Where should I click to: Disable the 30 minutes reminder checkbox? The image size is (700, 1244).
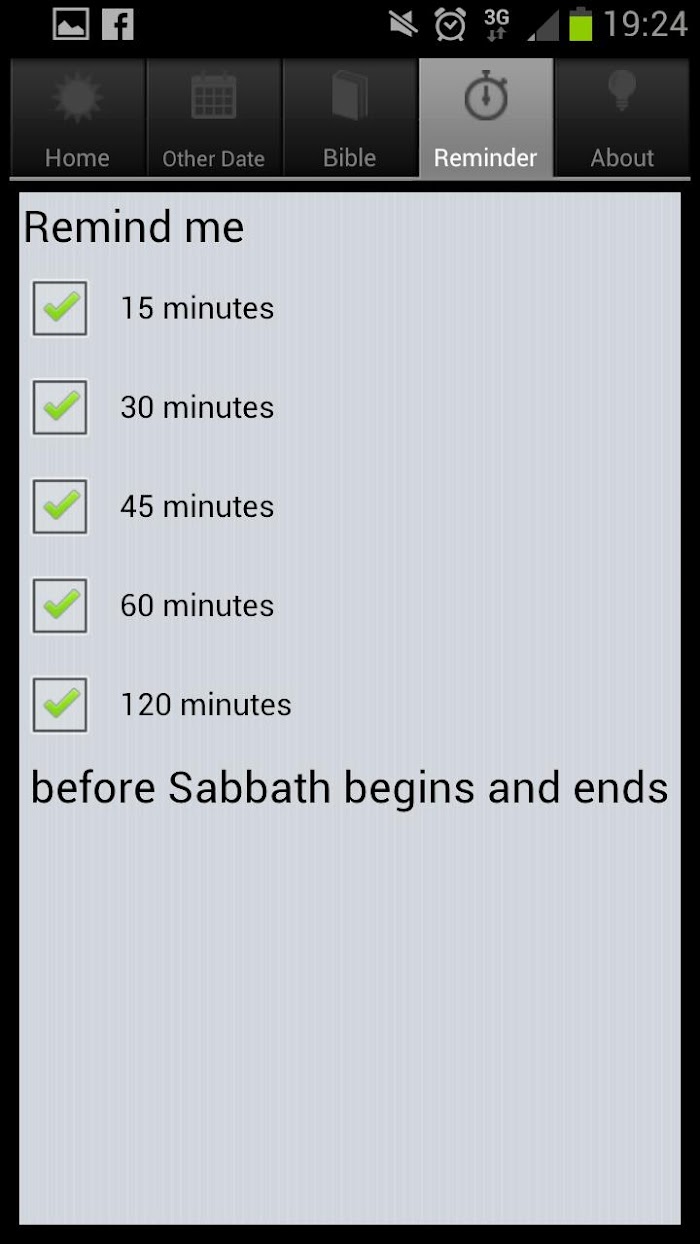60,407
